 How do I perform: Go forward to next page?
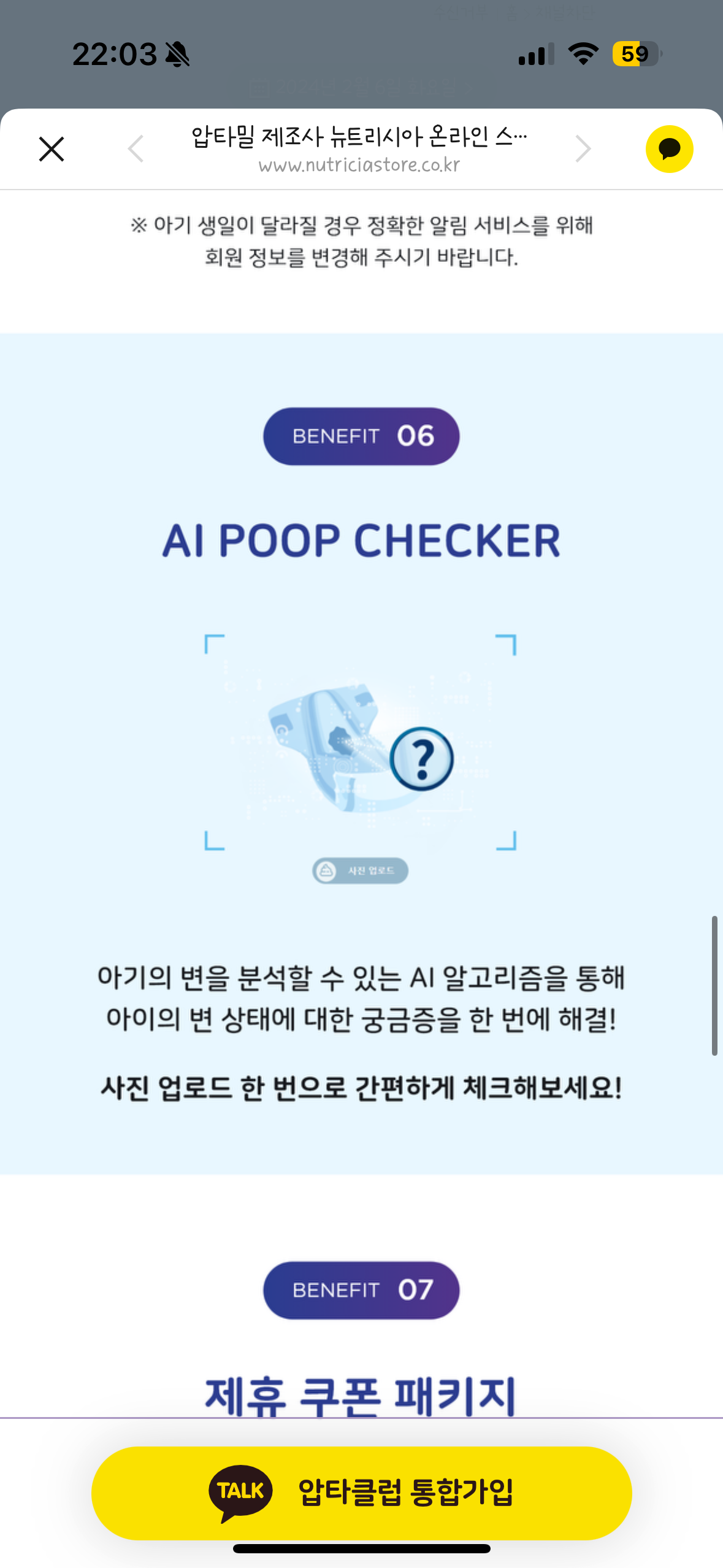pyautogui.click(x=583, y=149)
